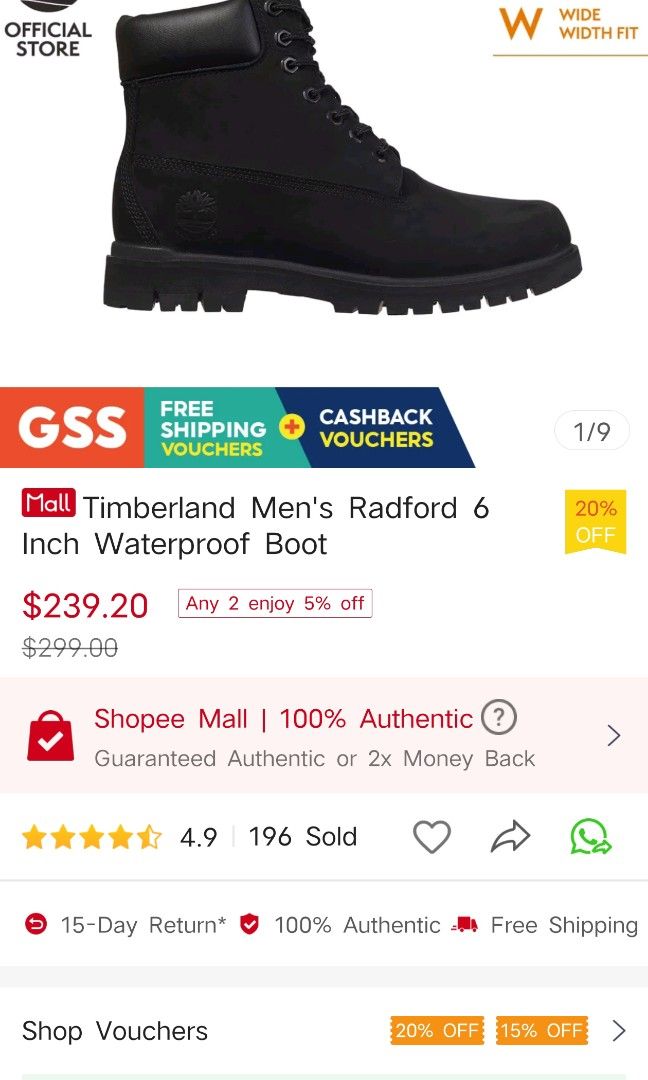Share this product via the arrow icon
Screen dimensions: 648x1080
coord(510,837)
